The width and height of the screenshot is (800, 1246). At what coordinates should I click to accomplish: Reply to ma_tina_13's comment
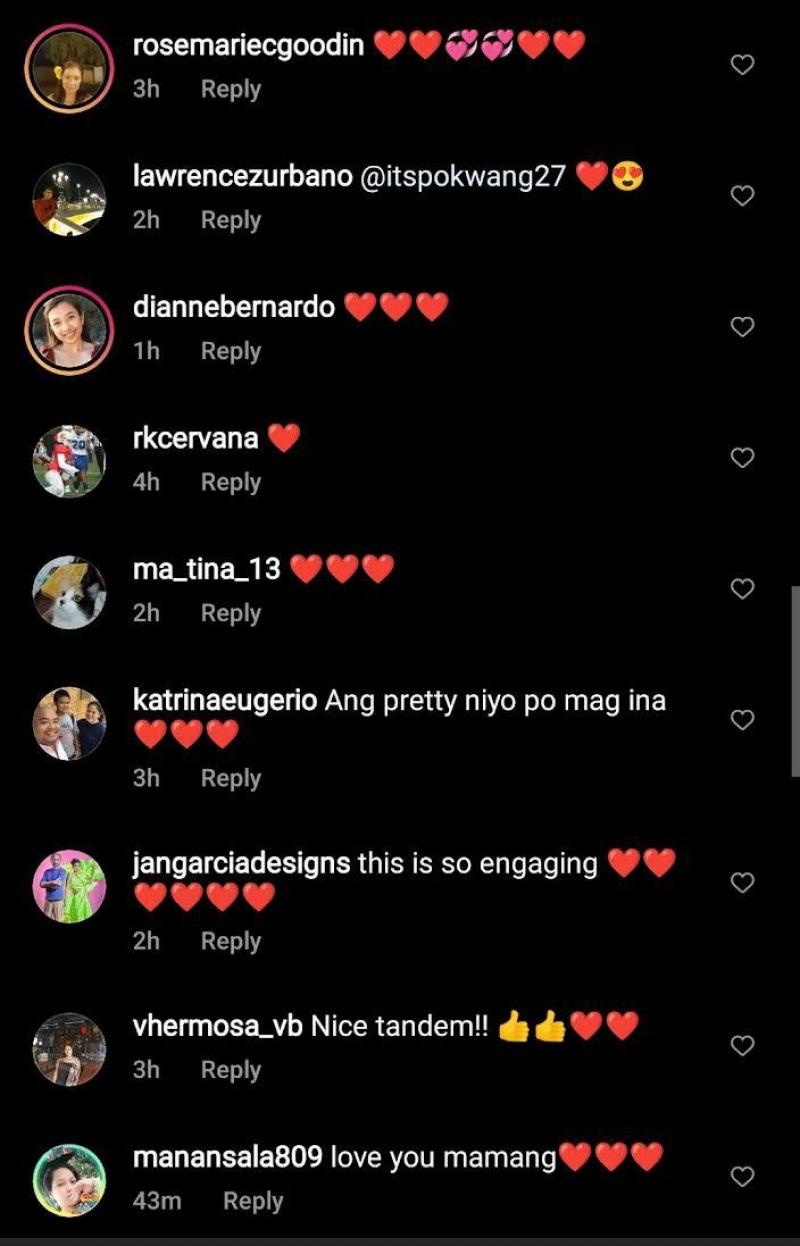pyautogui.click(x=230, y=613)
